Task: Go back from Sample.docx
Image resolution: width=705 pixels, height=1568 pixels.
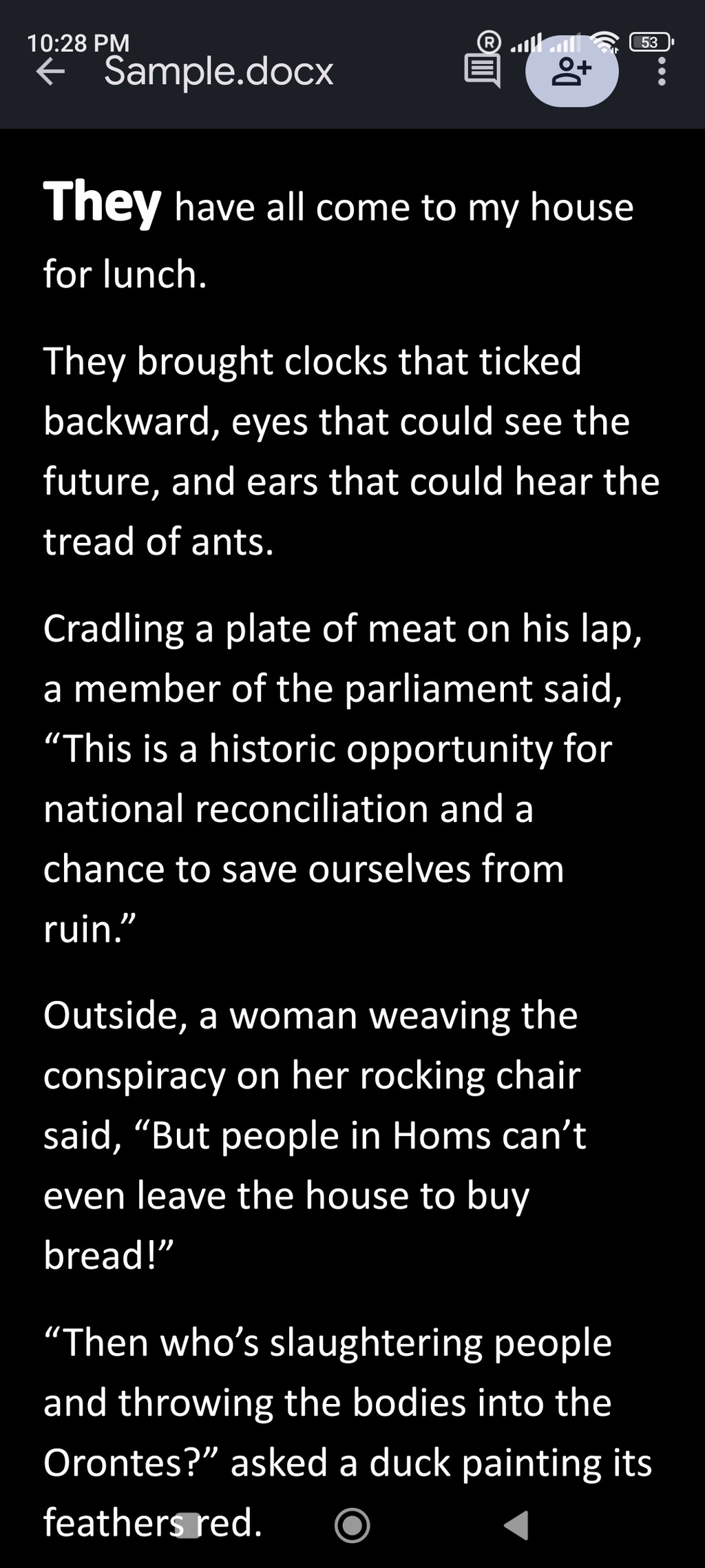Action: tap(50, 71)
